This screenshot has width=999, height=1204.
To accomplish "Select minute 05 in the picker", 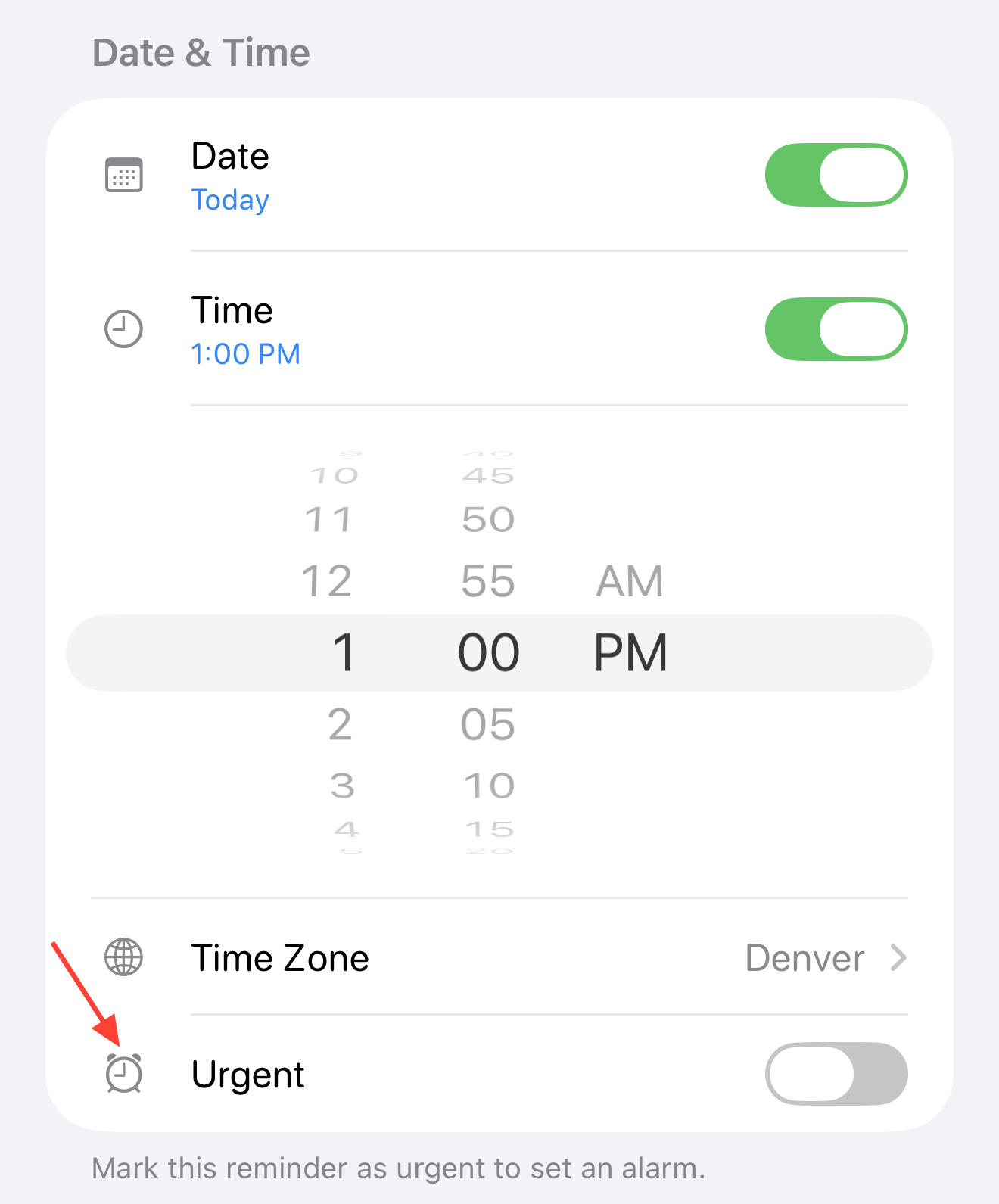I will coord(488,725).
